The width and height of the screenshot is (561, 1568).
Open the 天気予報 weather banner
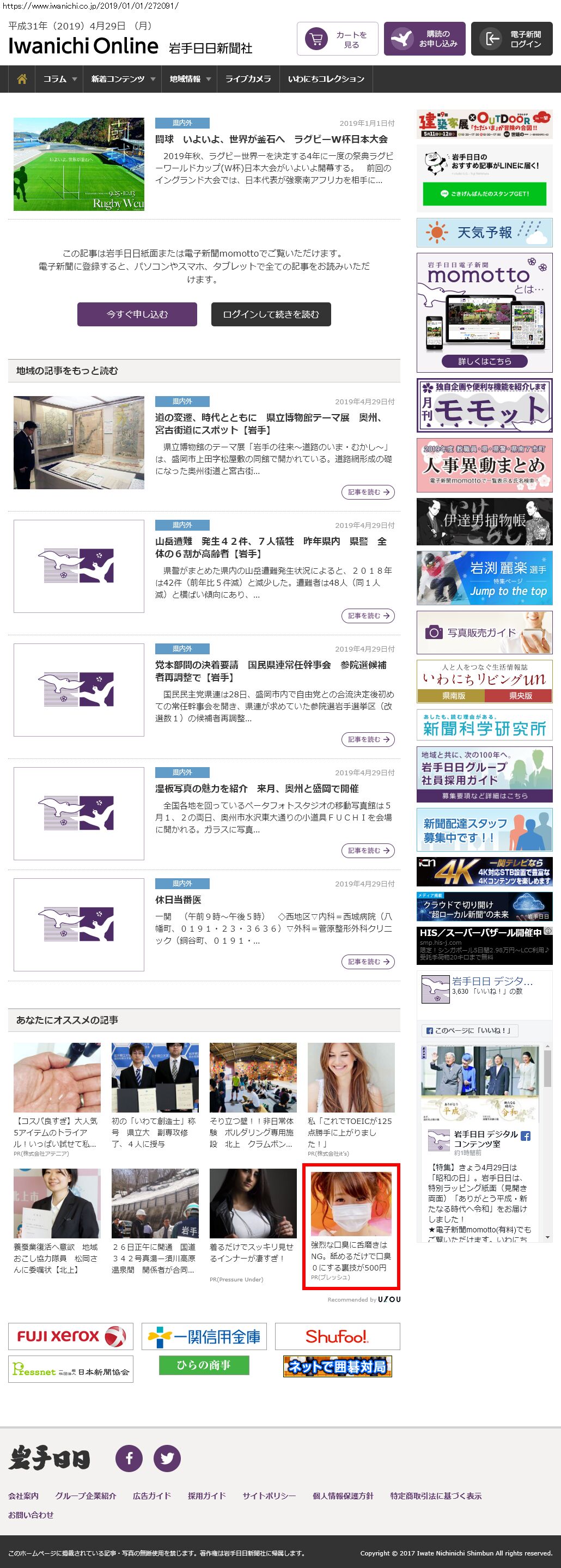click(x=484, y=233)
